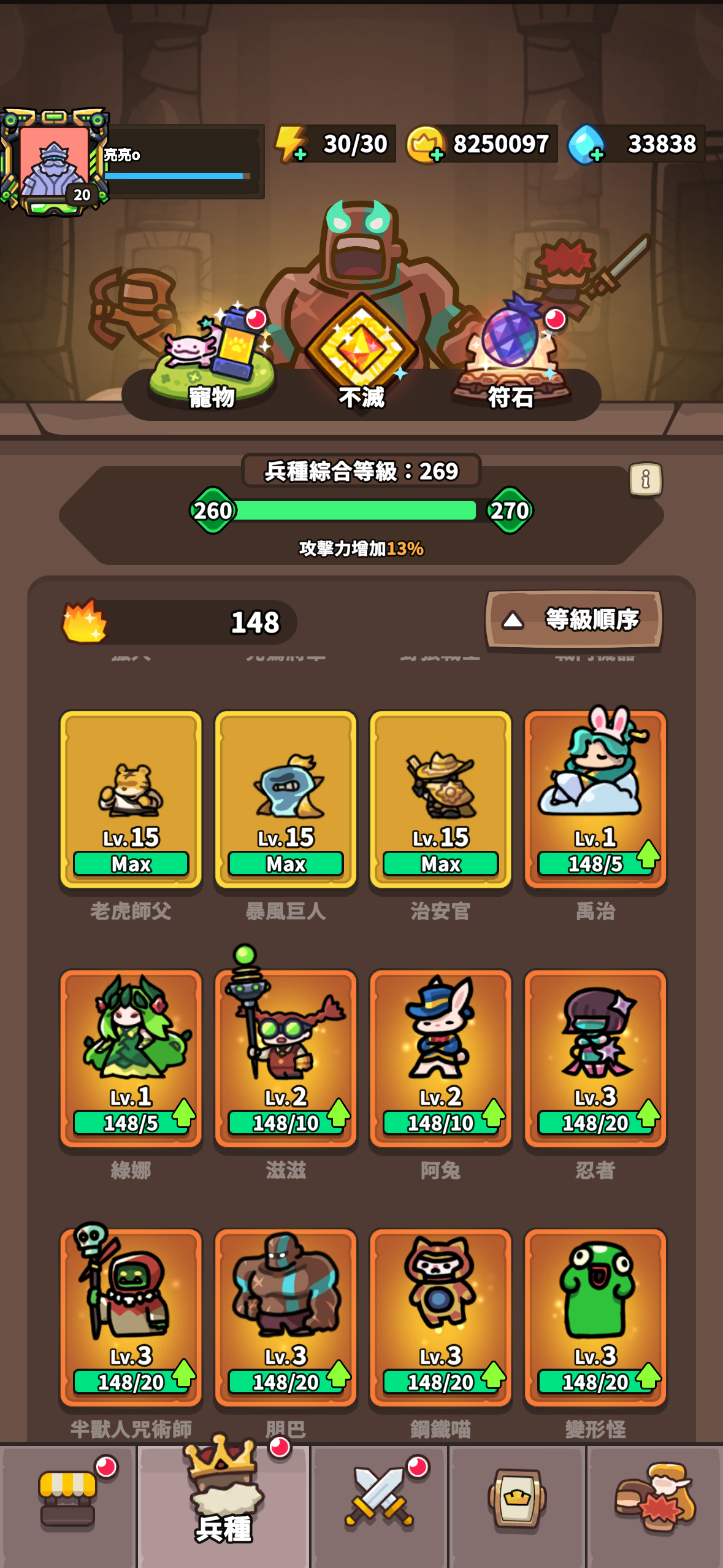Show info about troop combined level
This screenshot has width=723, height=1568.
pyautogui.click(x=645, y=478)
